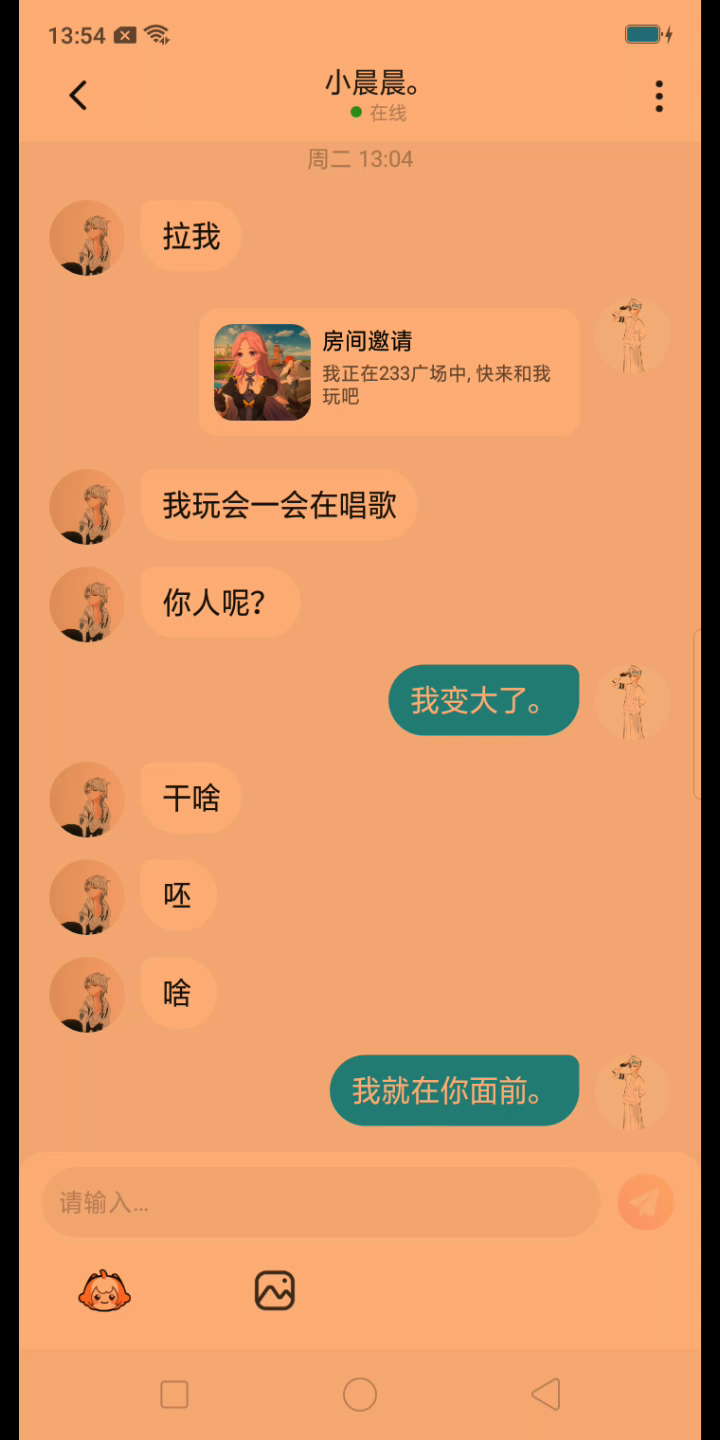Open the emoji sticker picker
This screenshot has height=1440, width=720.
point(105,1291)
